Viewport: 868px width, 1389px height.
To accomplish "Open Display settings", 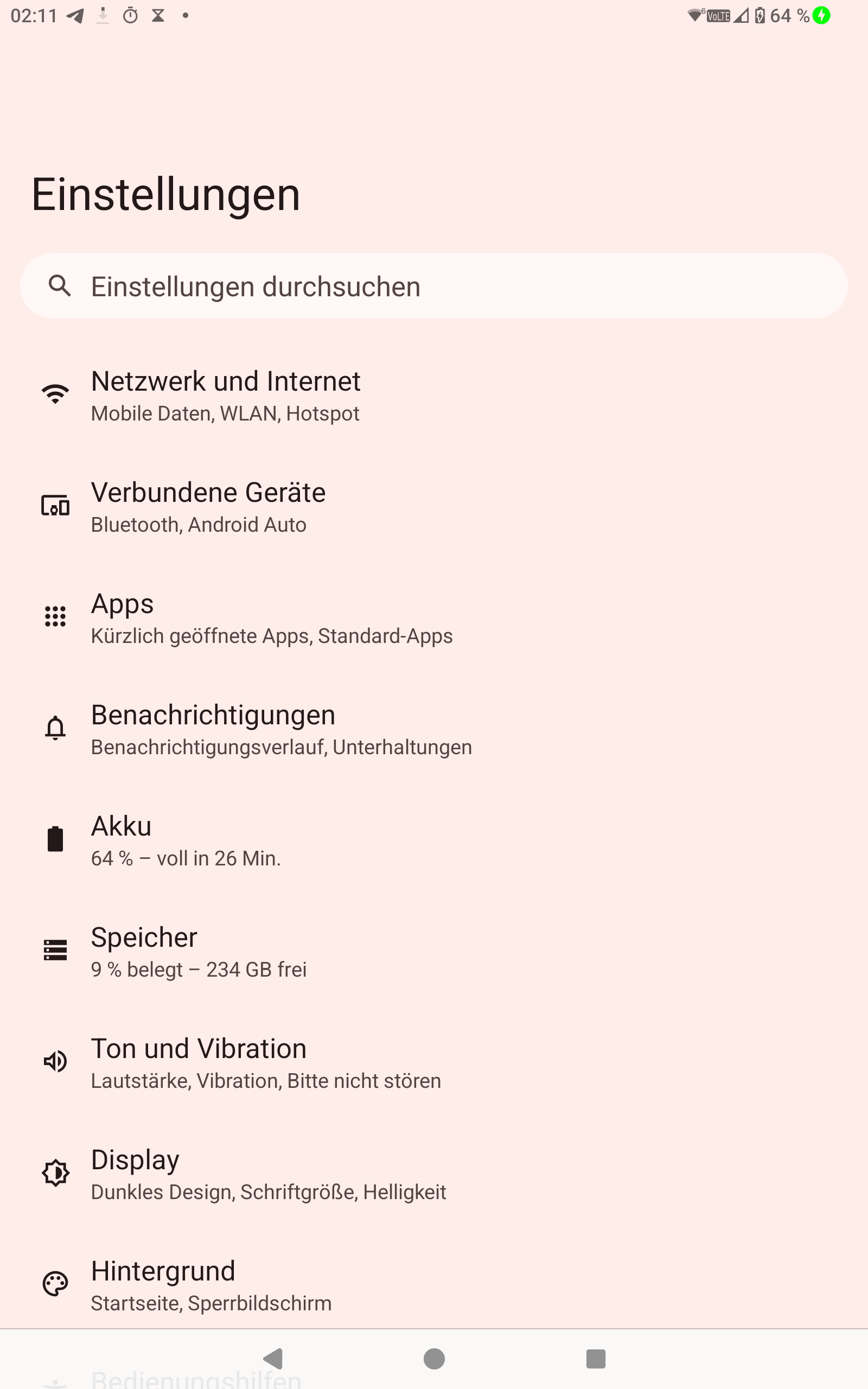I will [434, 1174].
